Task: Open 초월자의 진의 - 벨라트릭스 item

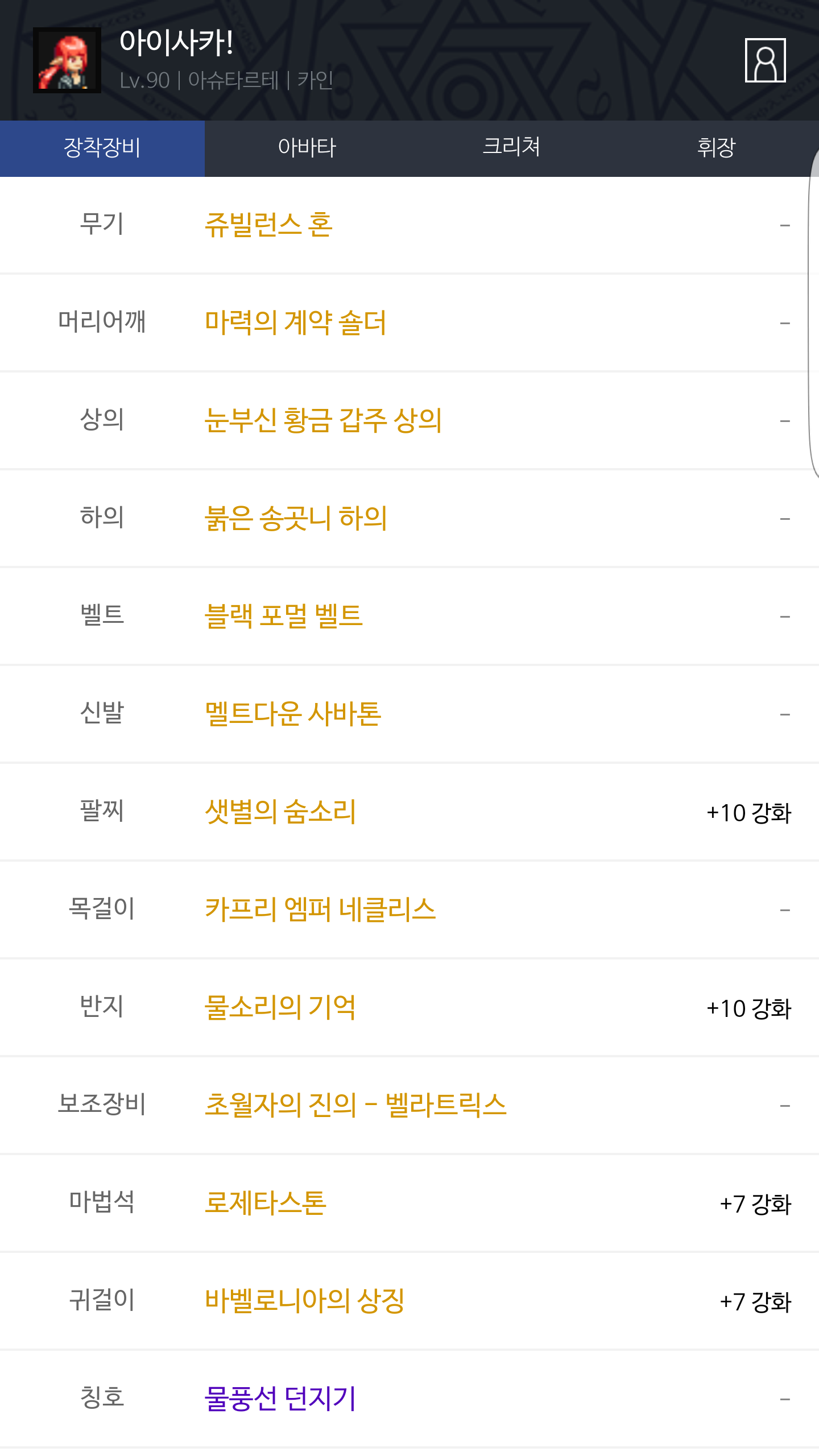Action: tap(355, 1106)
